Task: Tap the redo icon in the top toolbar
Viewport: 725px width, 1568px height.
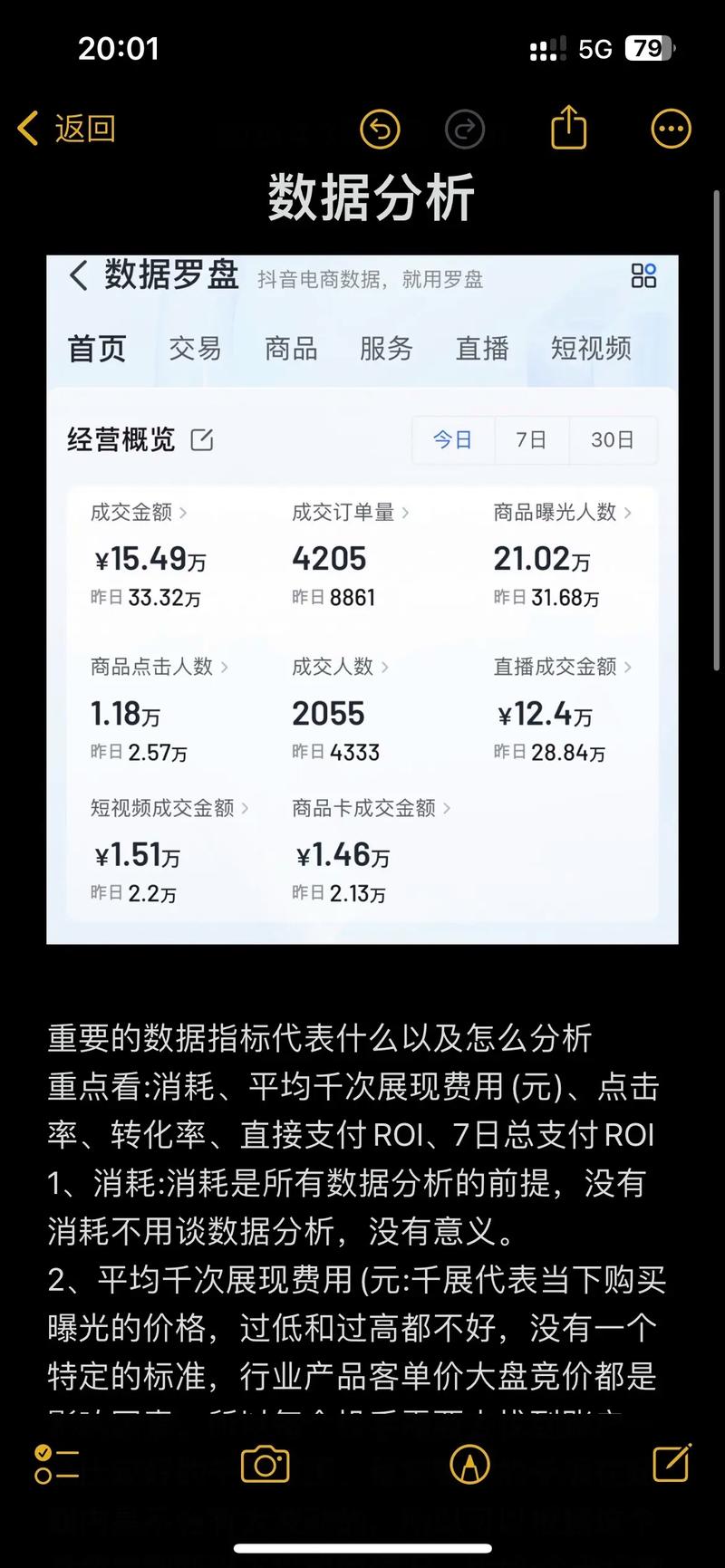Action: 465,129
